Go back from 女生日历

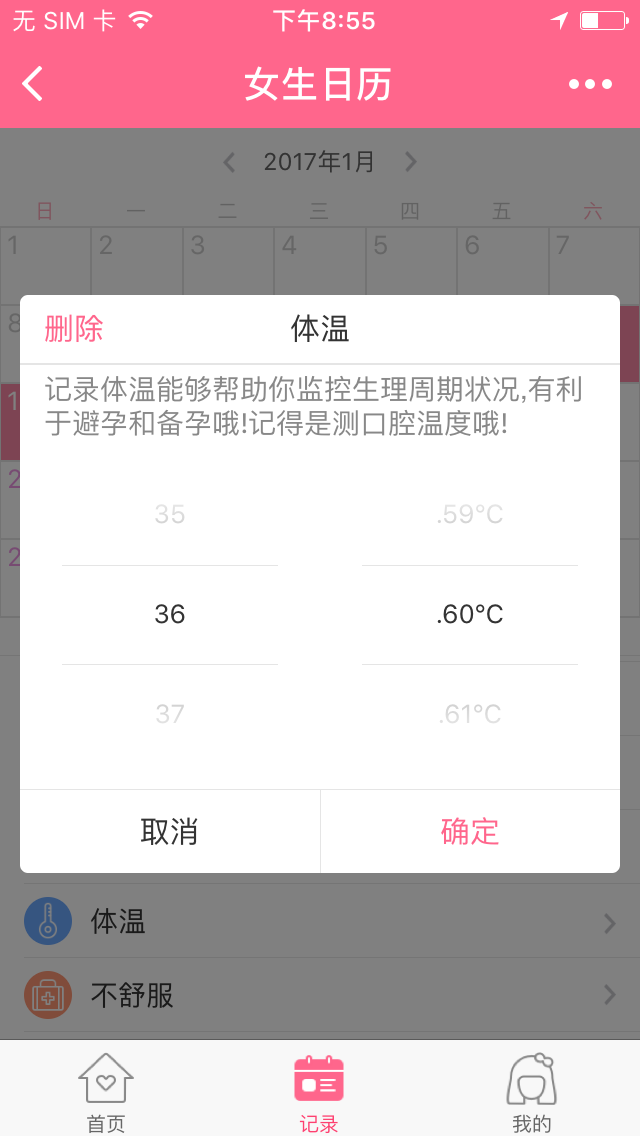click(x=33, y=84)
